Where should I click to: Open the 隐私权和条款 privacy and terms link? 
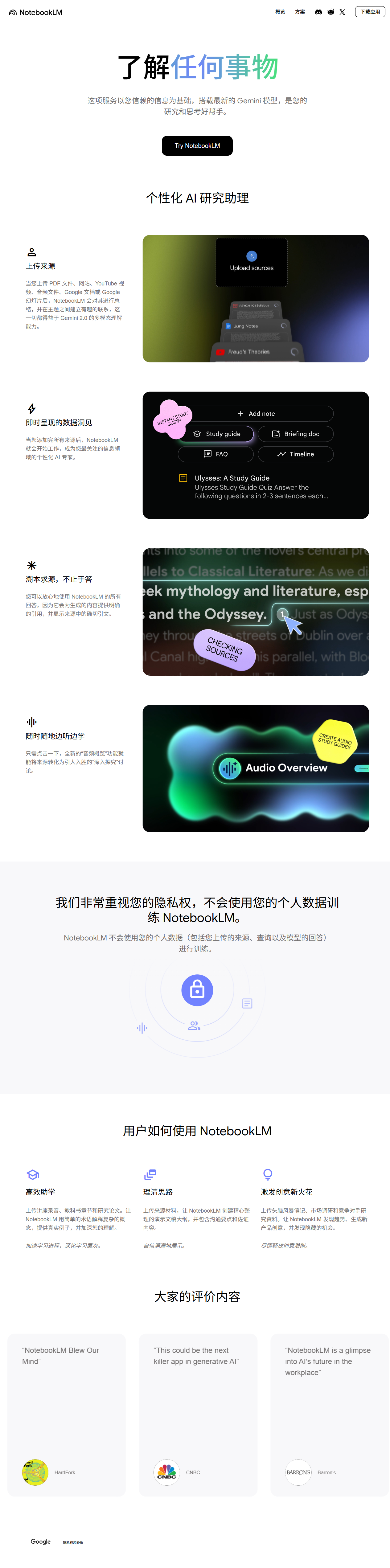[x=73, y=1542]
